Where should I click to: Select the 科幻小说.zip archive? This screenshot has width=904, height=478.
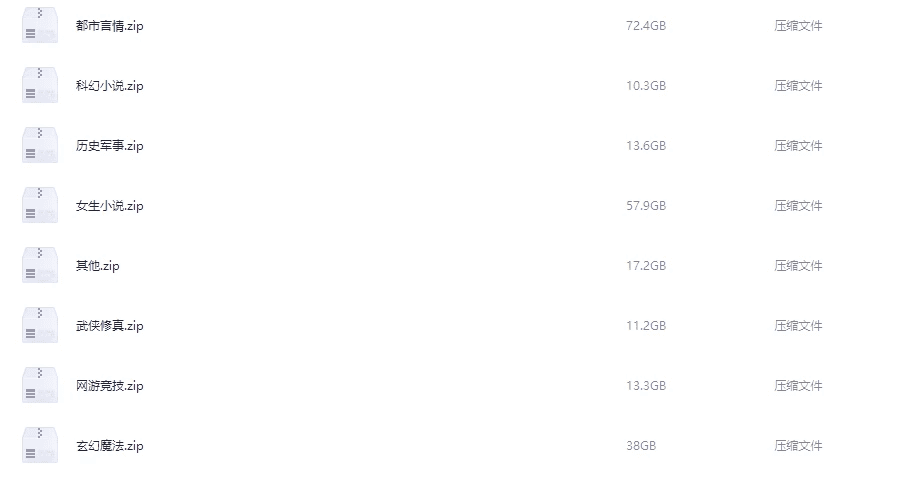(x=109, y=86)
